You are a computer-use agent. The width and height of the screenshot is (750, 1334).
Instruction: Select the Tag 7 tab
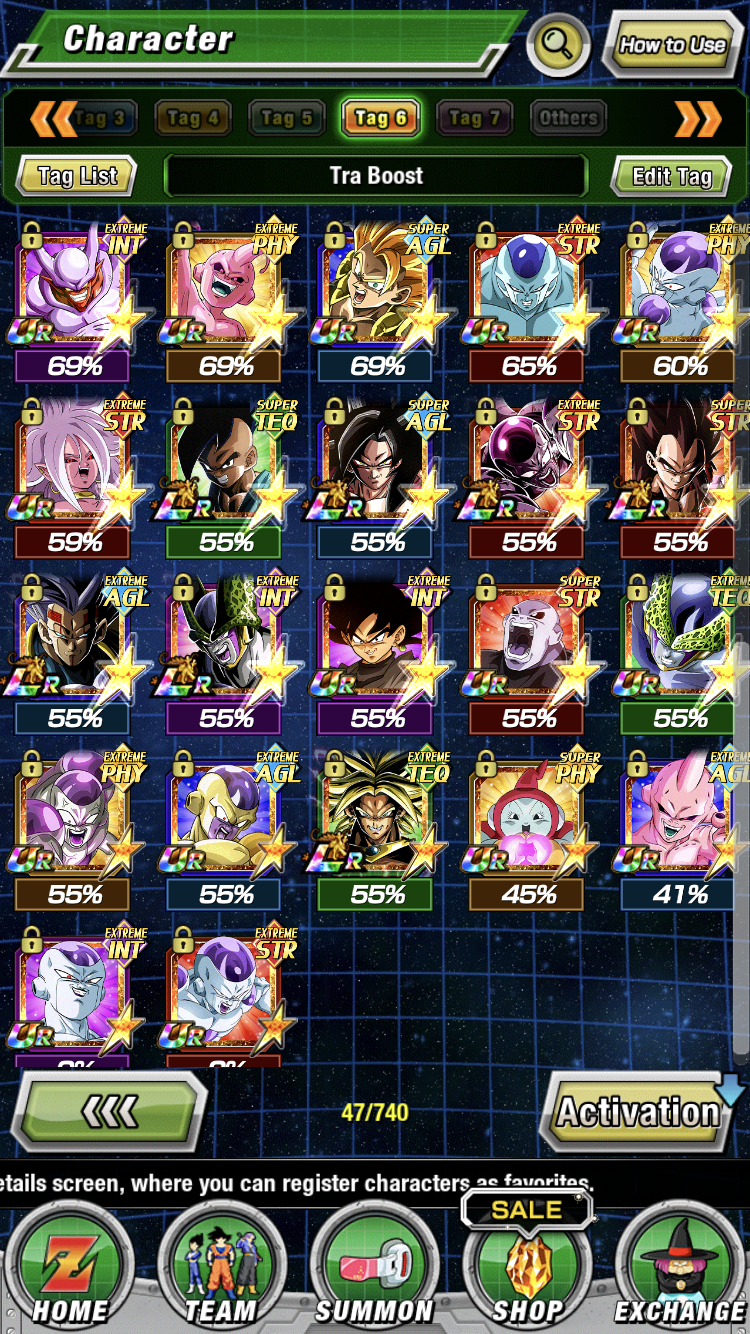pos(474,118)
